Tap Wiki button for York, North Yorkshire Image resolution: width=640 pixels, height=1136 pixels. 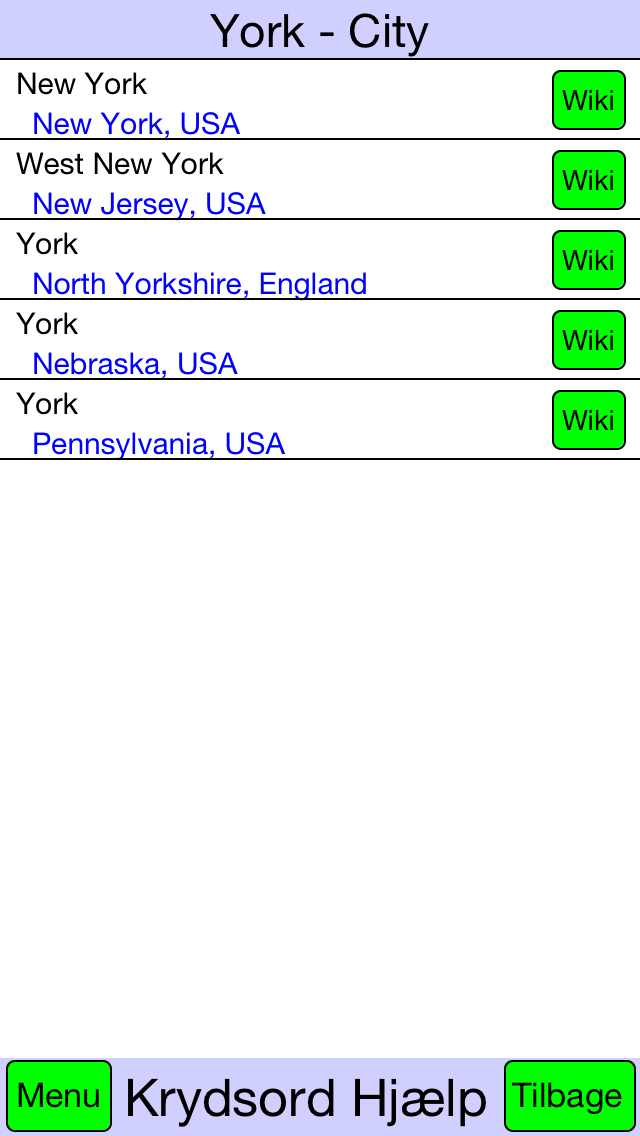click(589, 260)
